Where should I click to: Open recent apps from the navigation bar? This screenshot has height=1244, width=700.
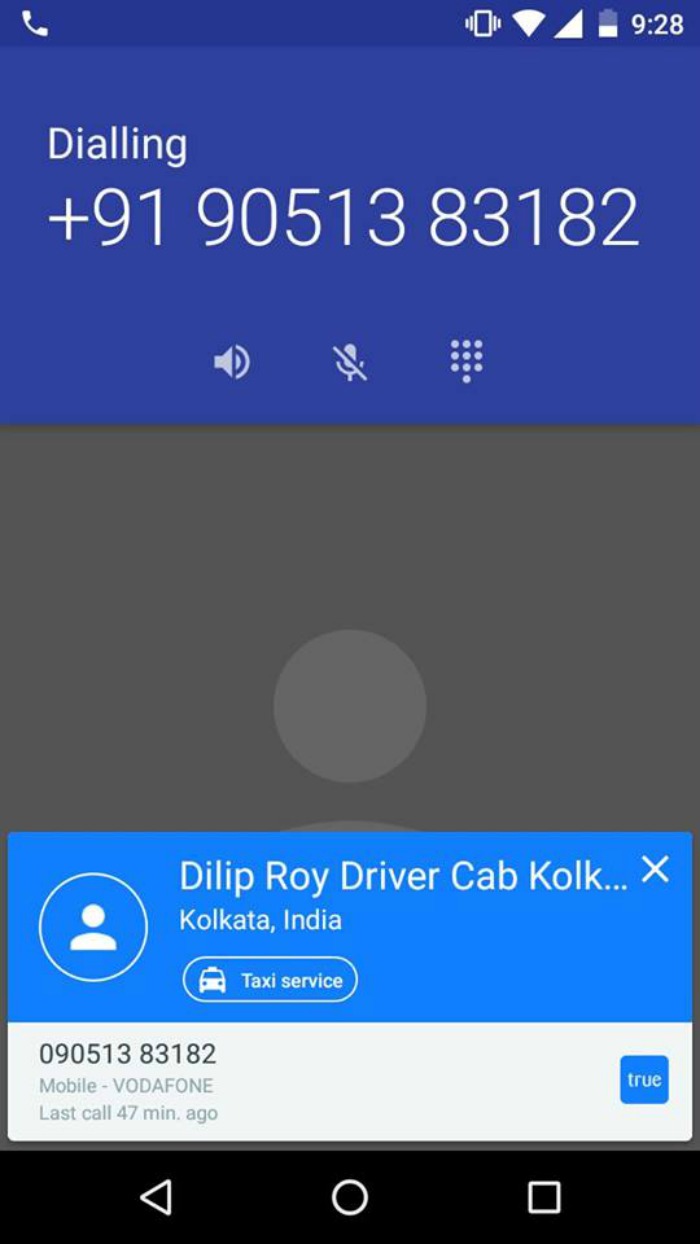click(544, 1196)
